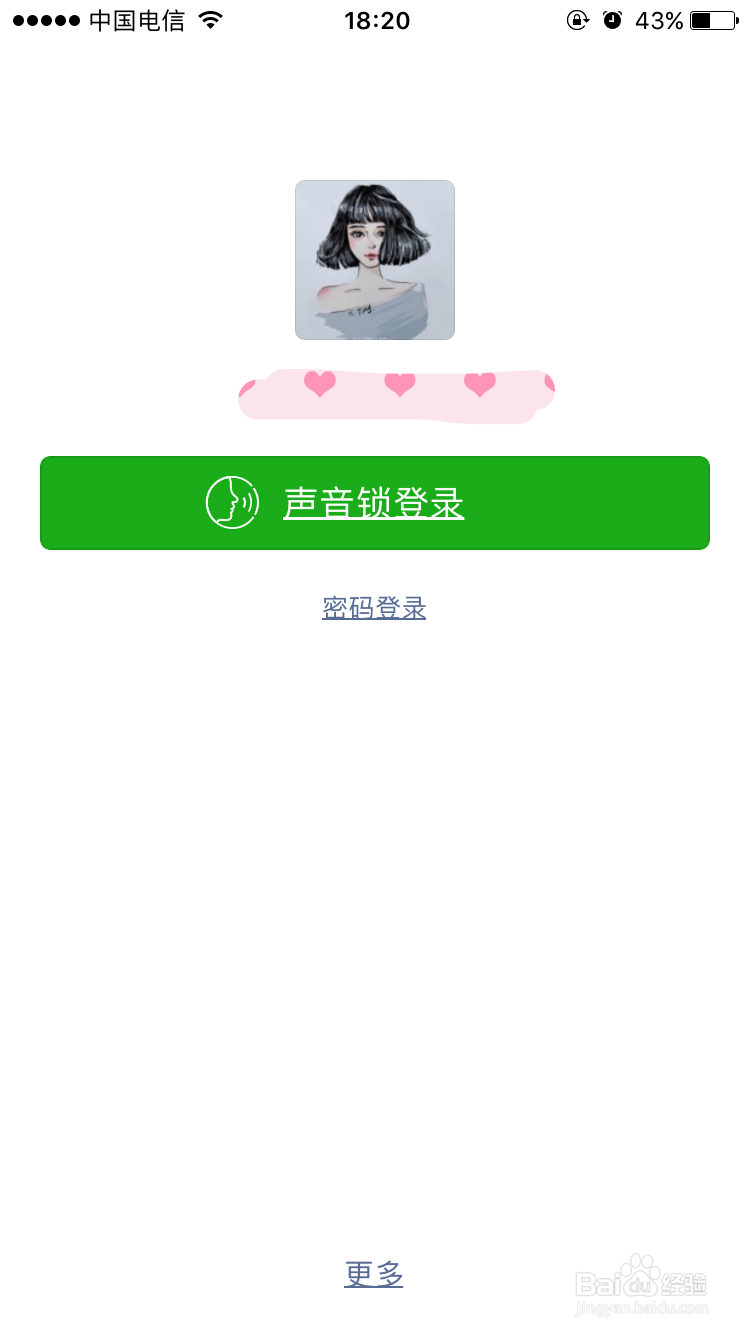Click the middle heart above the login button

(398, 383)
